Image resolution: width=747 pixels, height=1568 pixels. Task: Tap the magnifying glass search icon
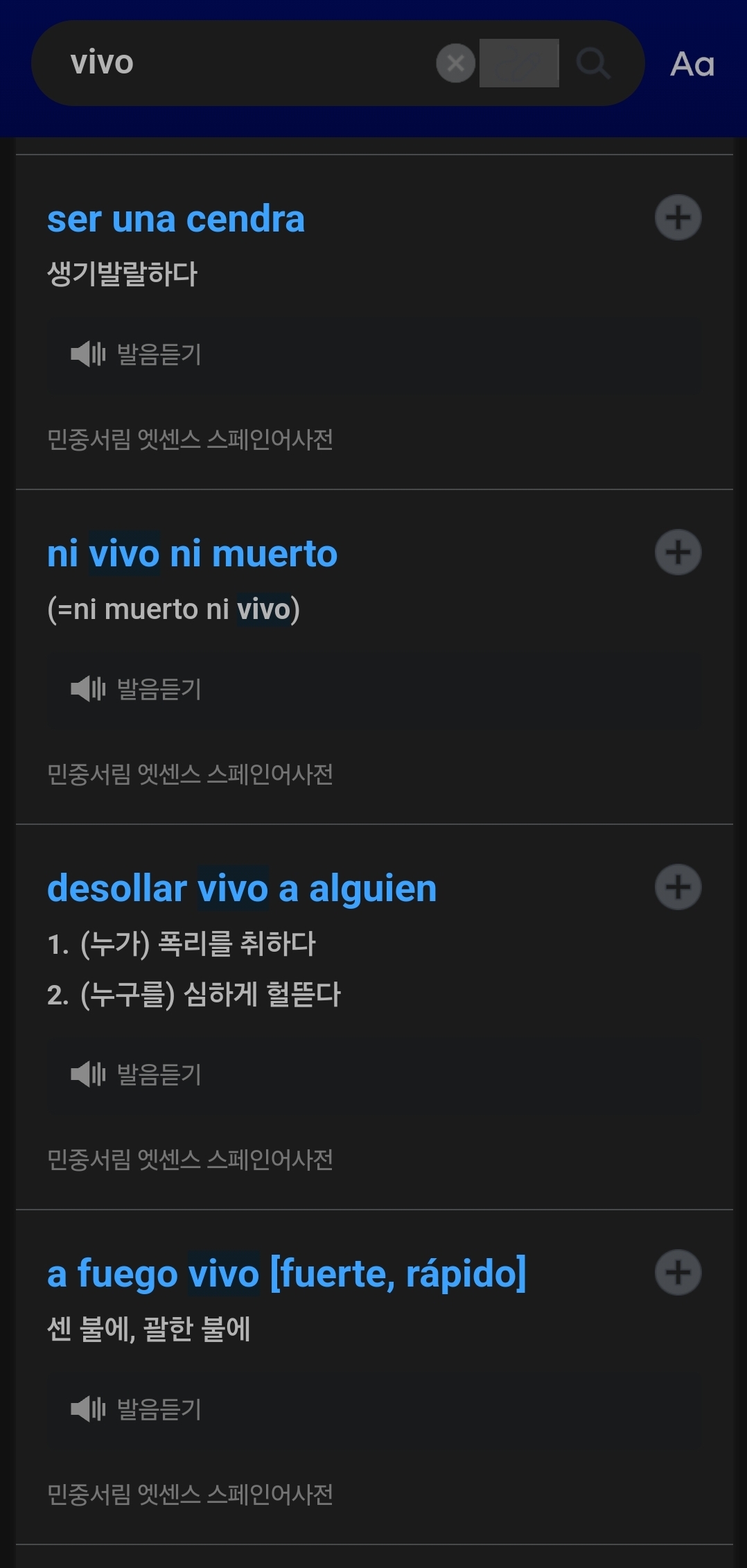click(593, 63)
